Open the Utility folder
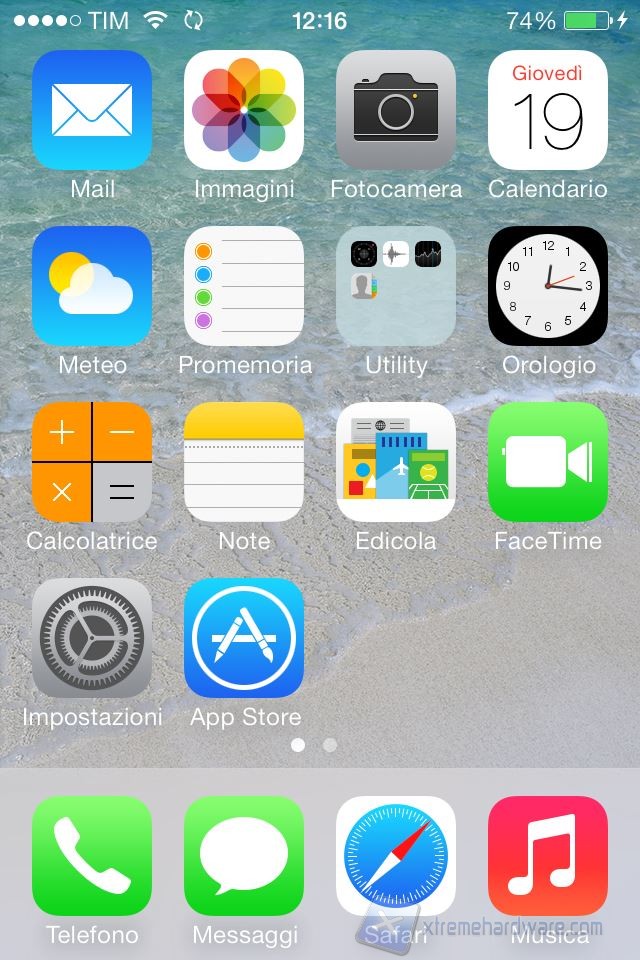Viewport: 640px width, 960px height. (x=396, y=286)
